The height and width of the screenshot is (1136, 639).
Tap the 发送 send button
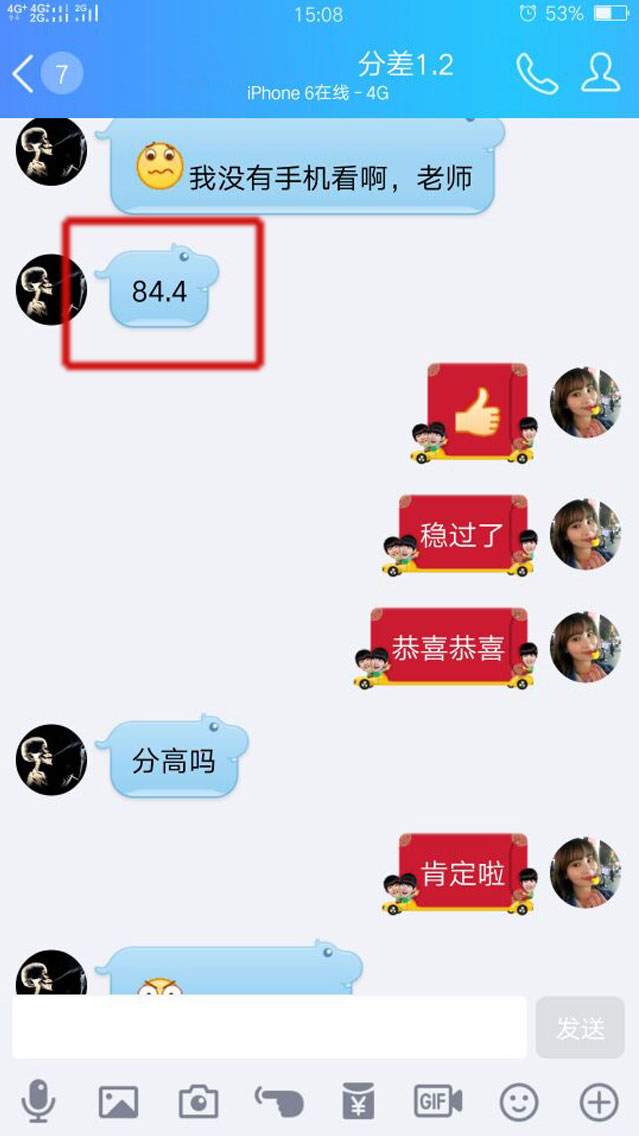click(580, 1027)
